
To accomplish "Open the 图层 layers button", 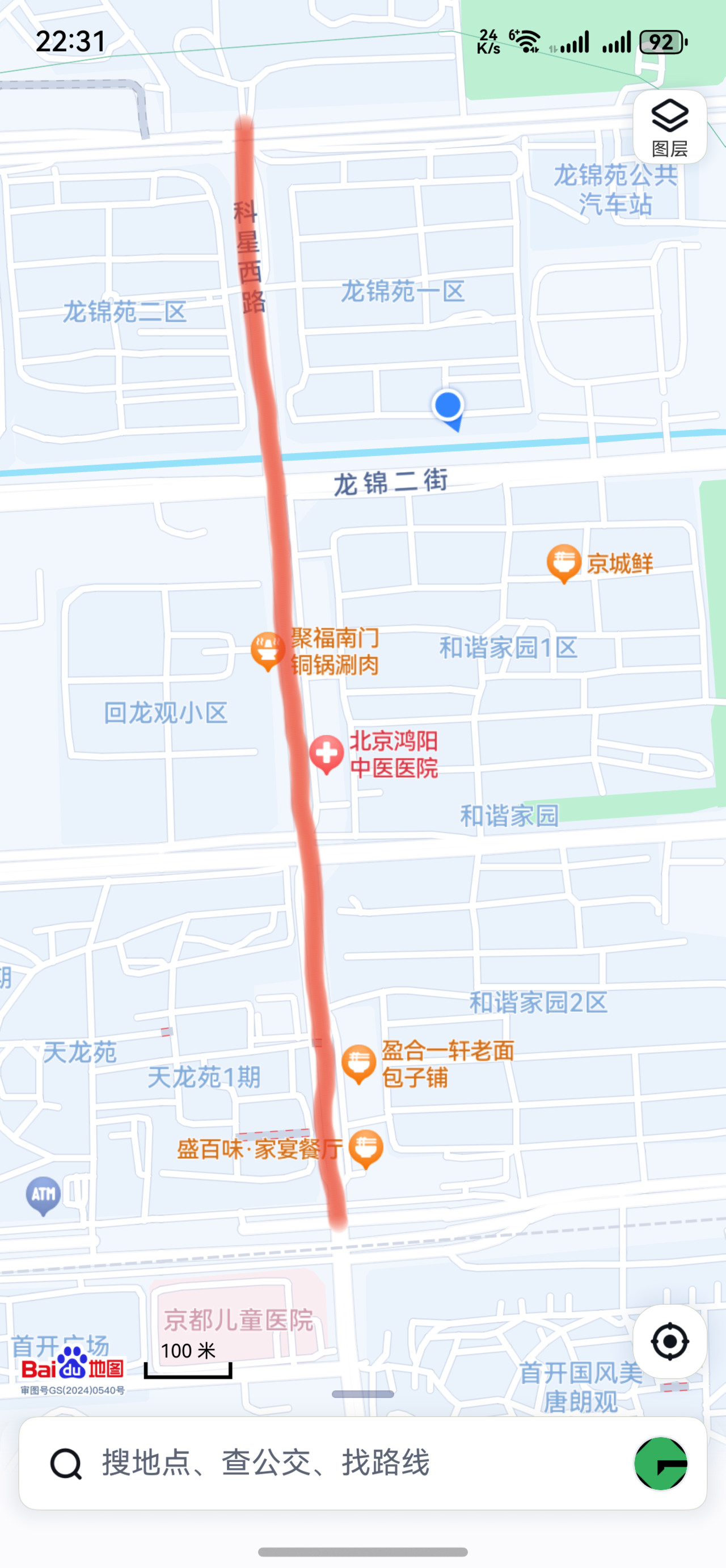I will tap(669, 127).
